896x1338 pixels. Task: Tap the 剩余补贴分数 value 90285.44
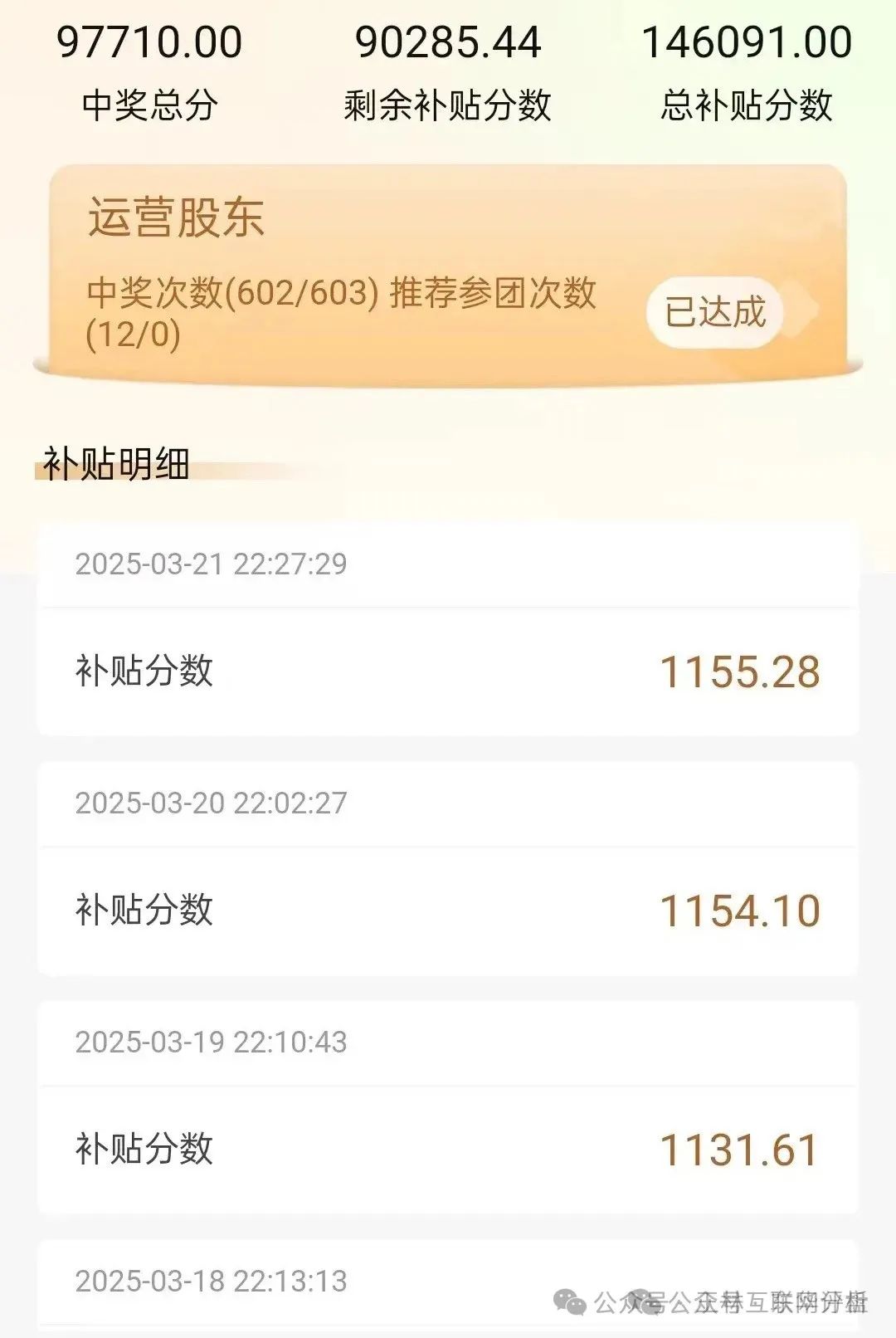448,40
